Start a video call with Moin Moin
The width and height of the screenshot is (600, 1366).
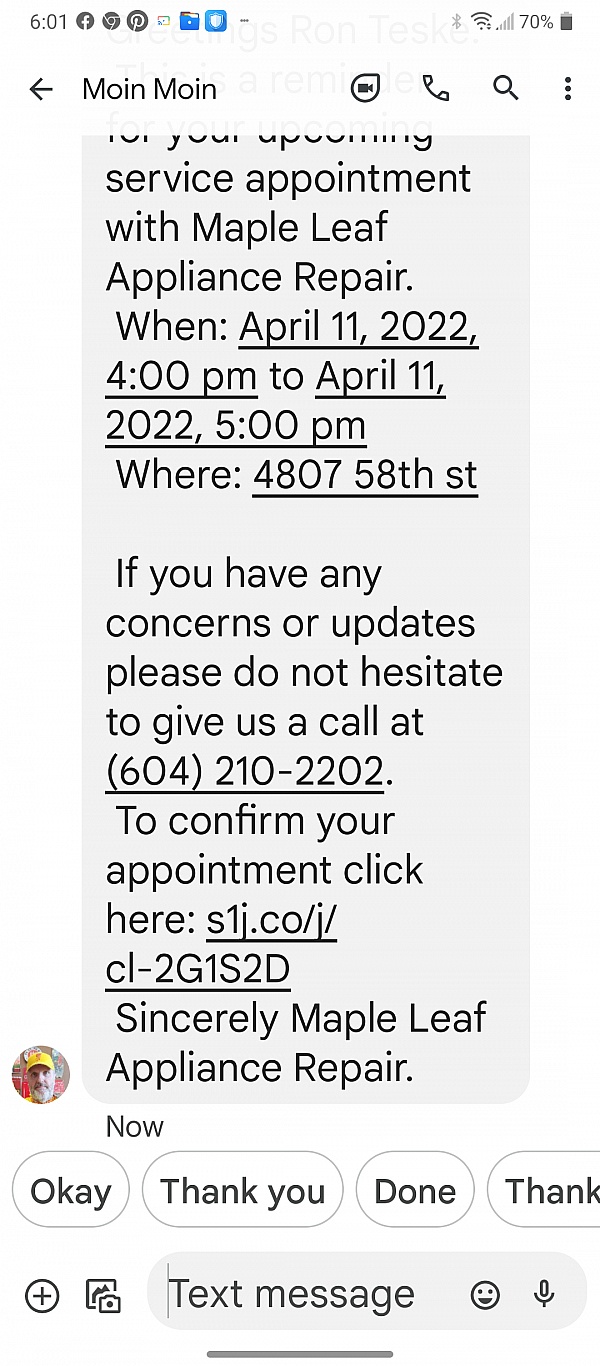pyautogui.click(x=366, y=89)
